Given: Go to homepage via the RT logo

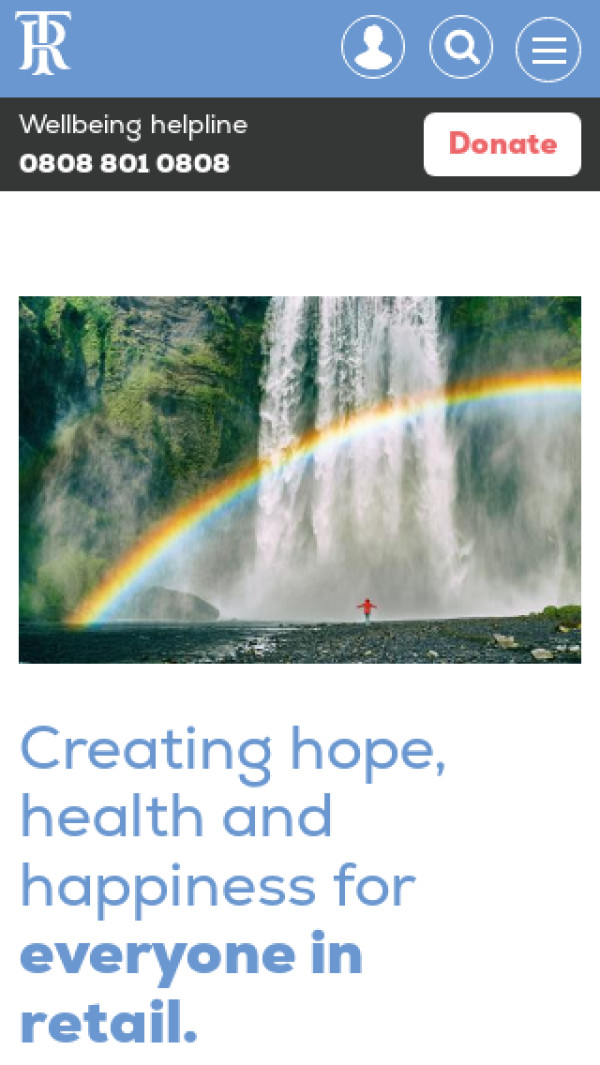Looking at the screenshot, I should (x=43, y=43).
